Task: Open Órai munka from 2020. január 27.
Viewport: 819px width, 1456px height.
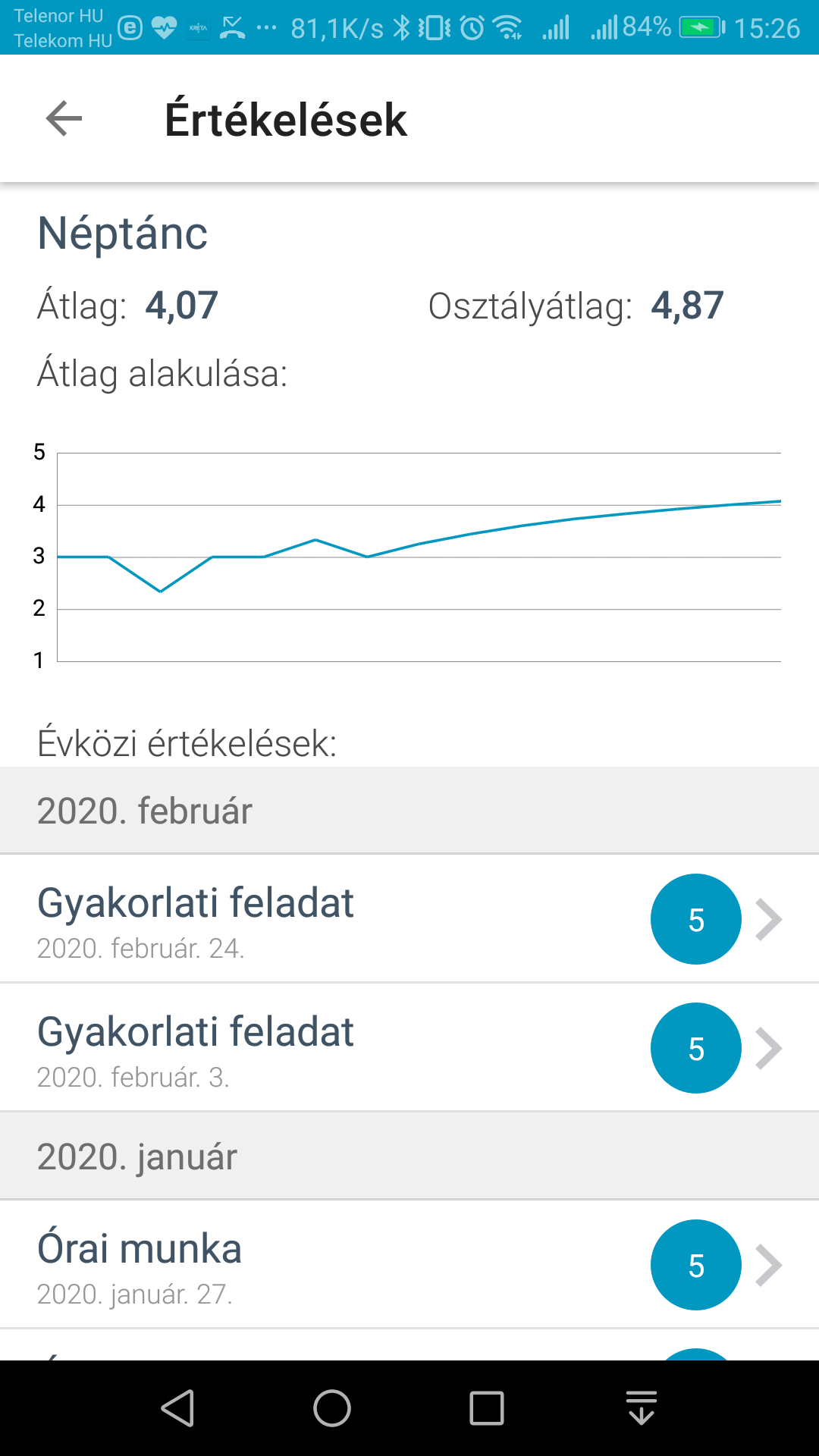Action: click(x=409, y=1264)
